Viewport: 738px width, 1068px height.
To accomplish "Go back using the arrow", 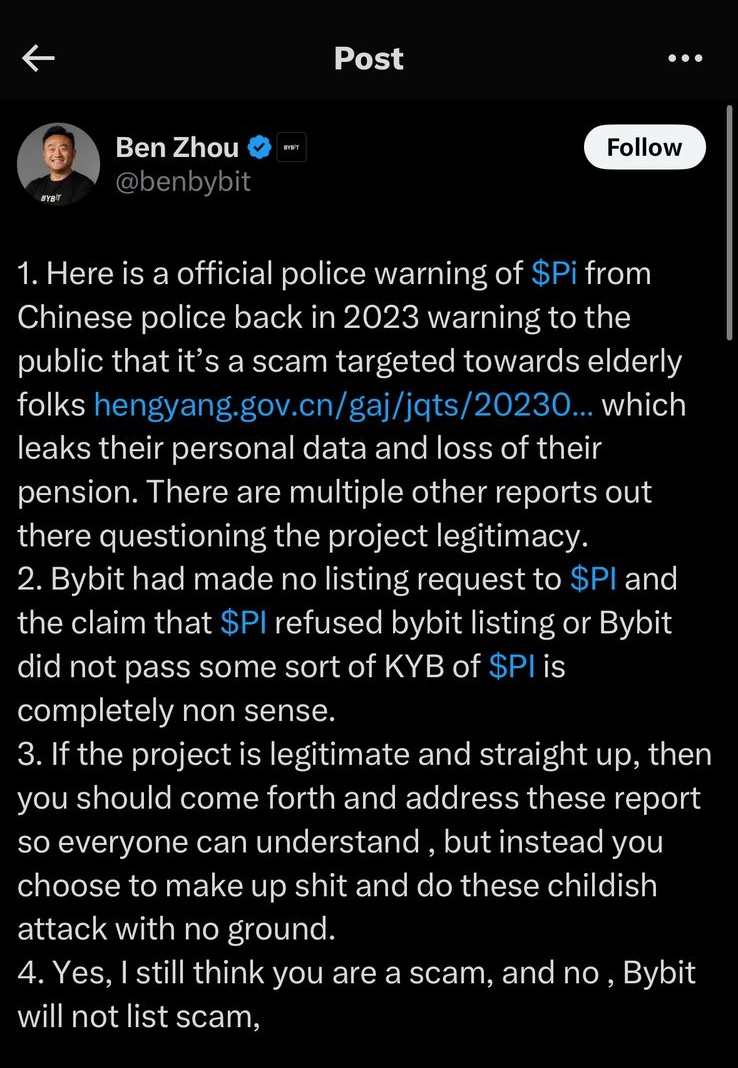I will 38,58.
